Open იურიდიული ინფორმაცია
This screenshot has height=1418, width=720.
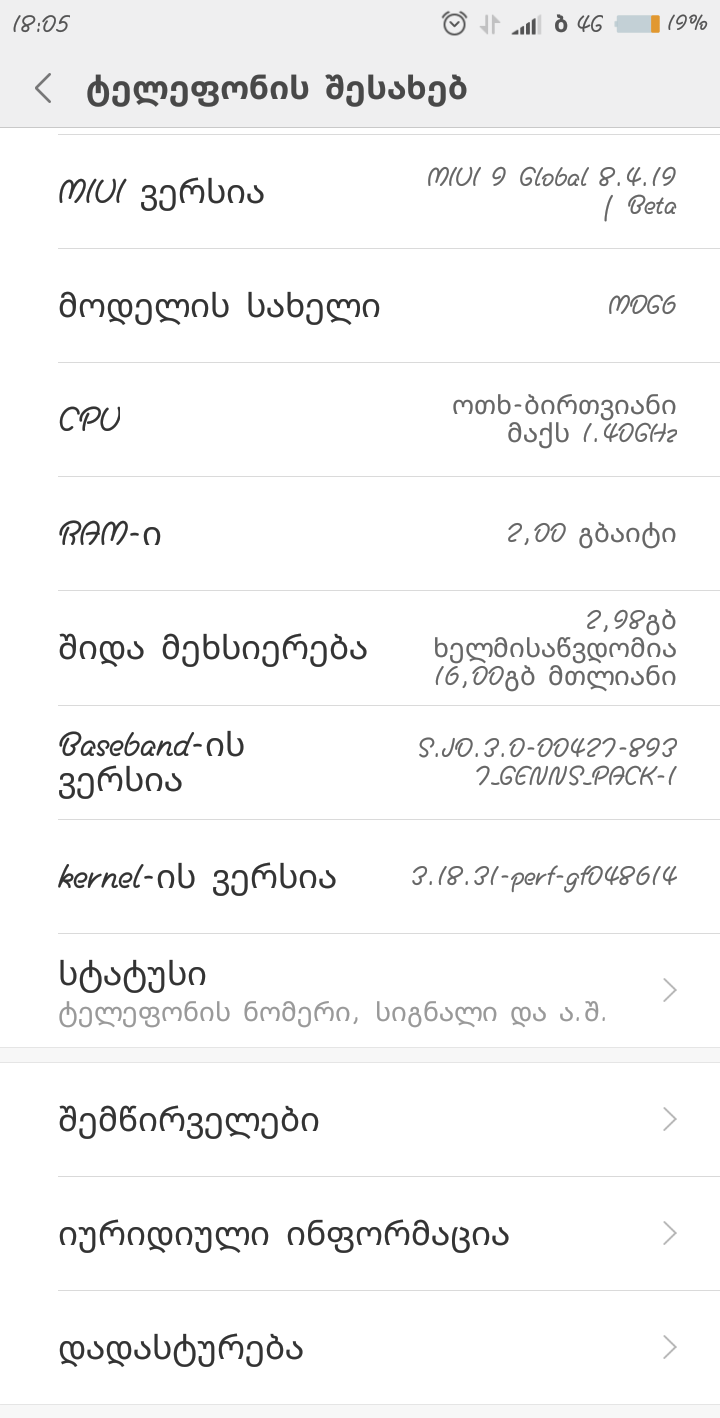click(x=360, y=1234)
